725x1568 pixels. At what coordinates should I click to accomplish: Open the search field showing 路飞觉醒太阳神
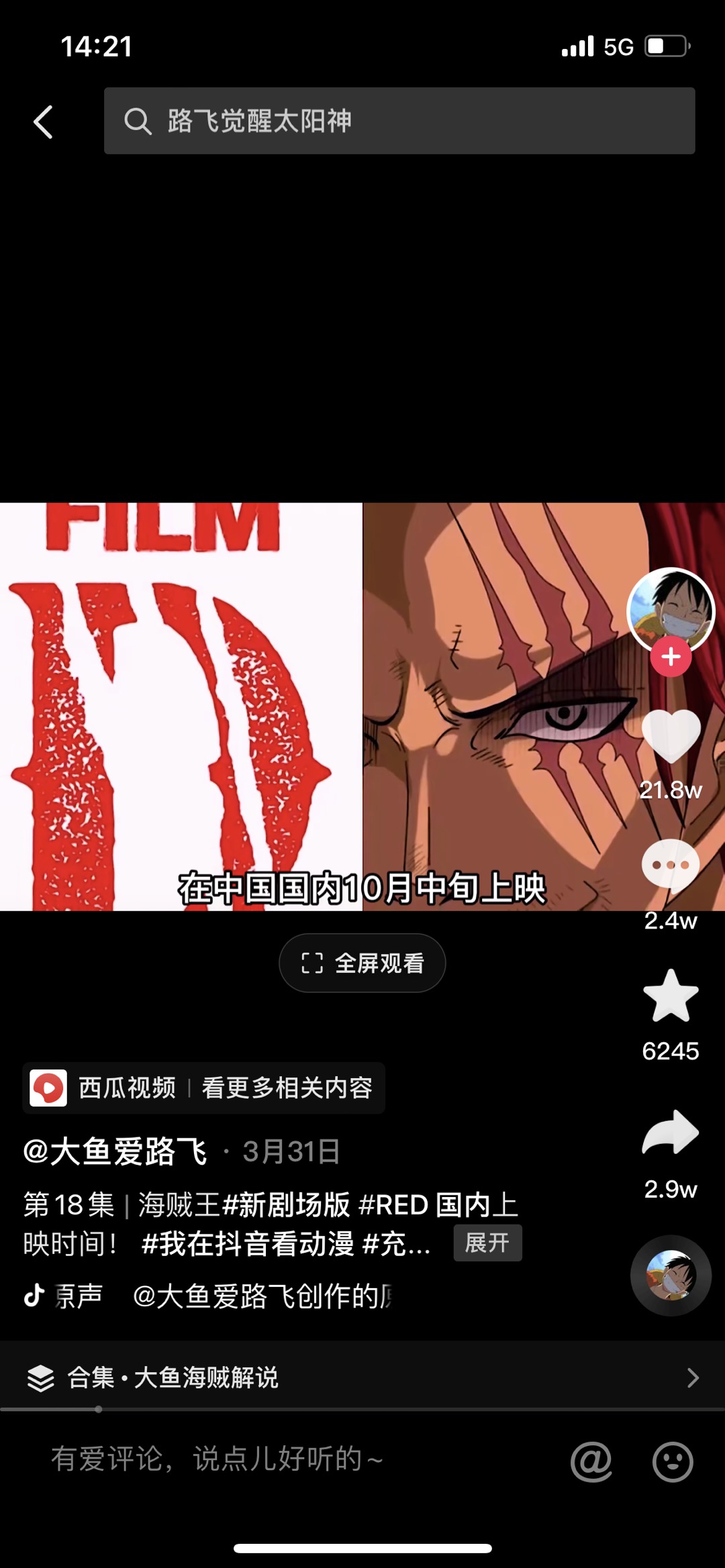tap(399, 121)
